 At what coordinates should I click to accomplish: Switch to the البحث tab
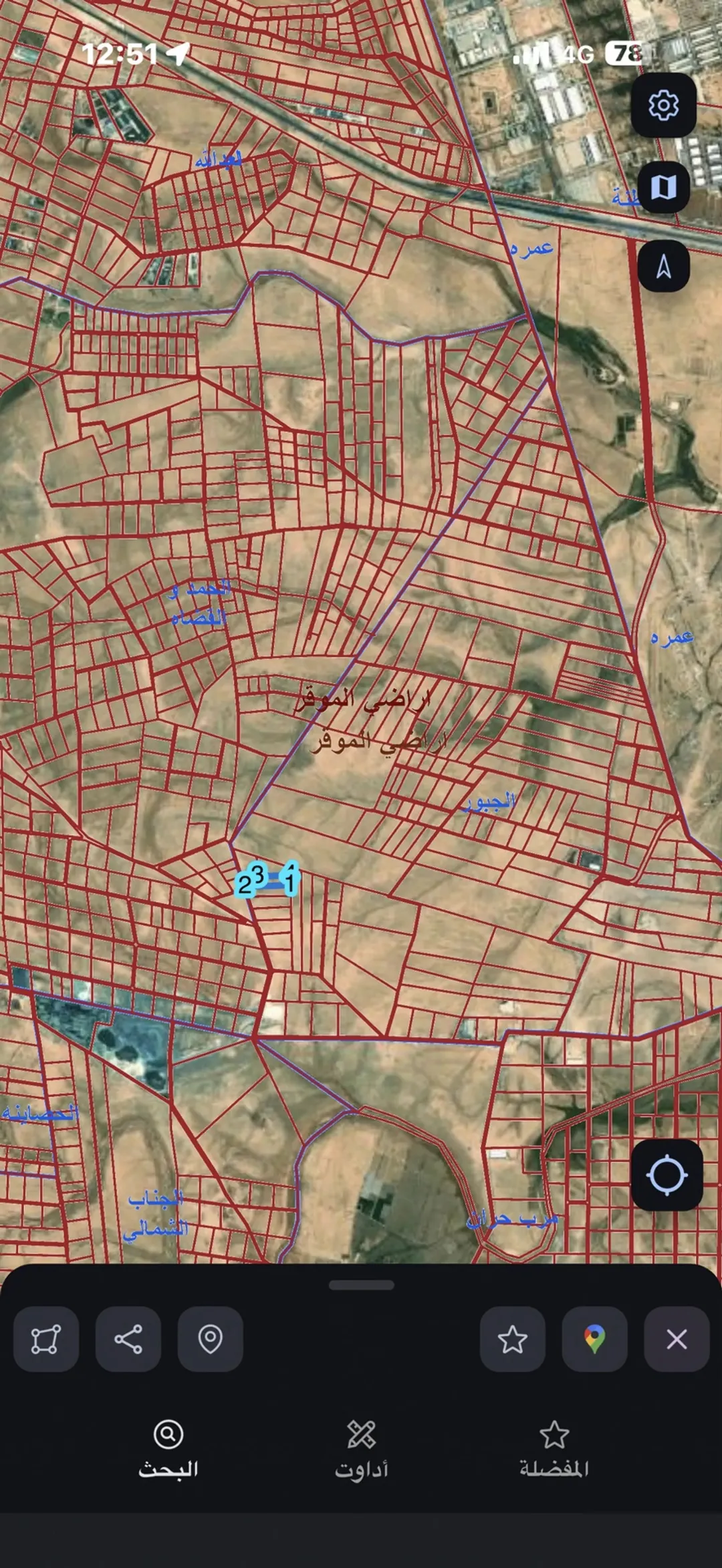coord(168,1448)
